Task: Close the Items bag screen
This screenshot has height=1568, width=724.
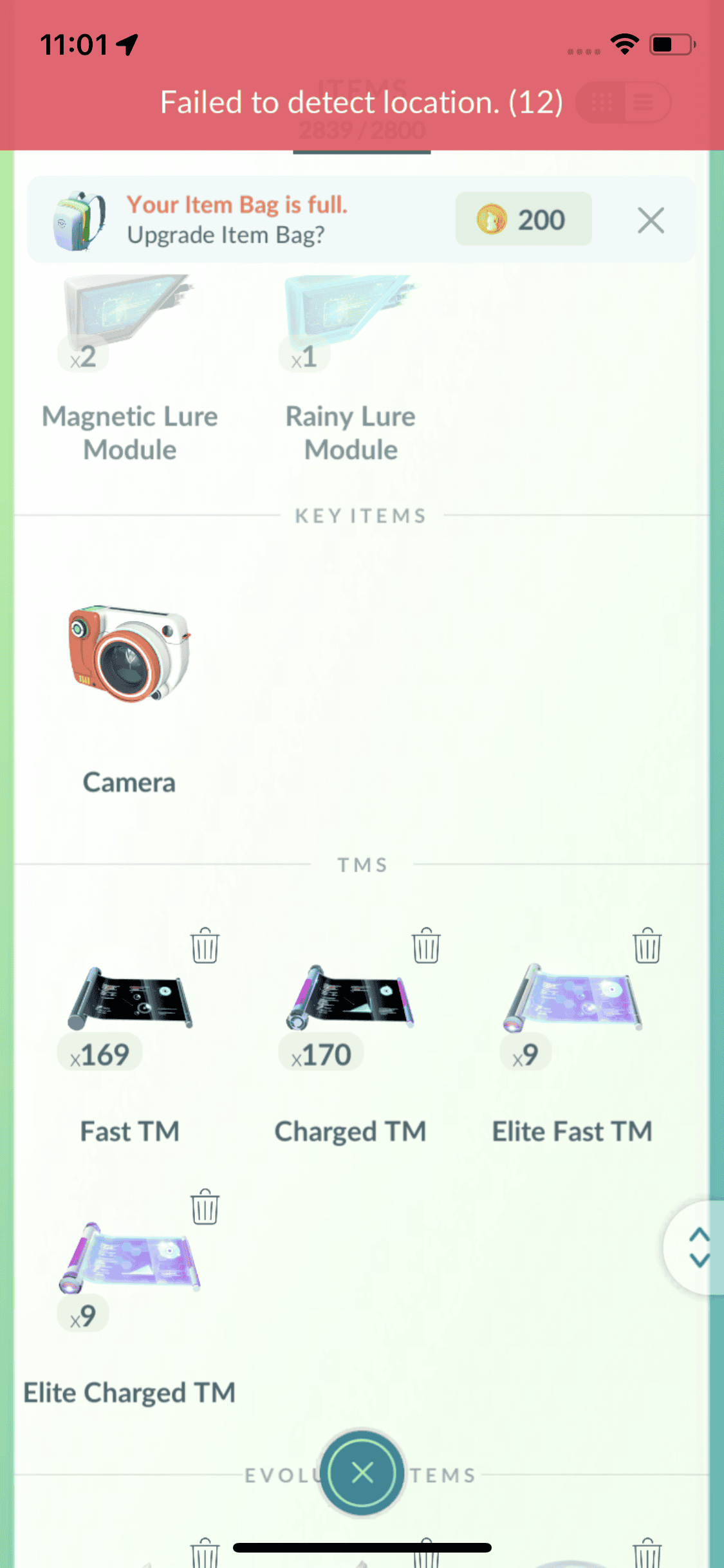Action: [362, 1472]
